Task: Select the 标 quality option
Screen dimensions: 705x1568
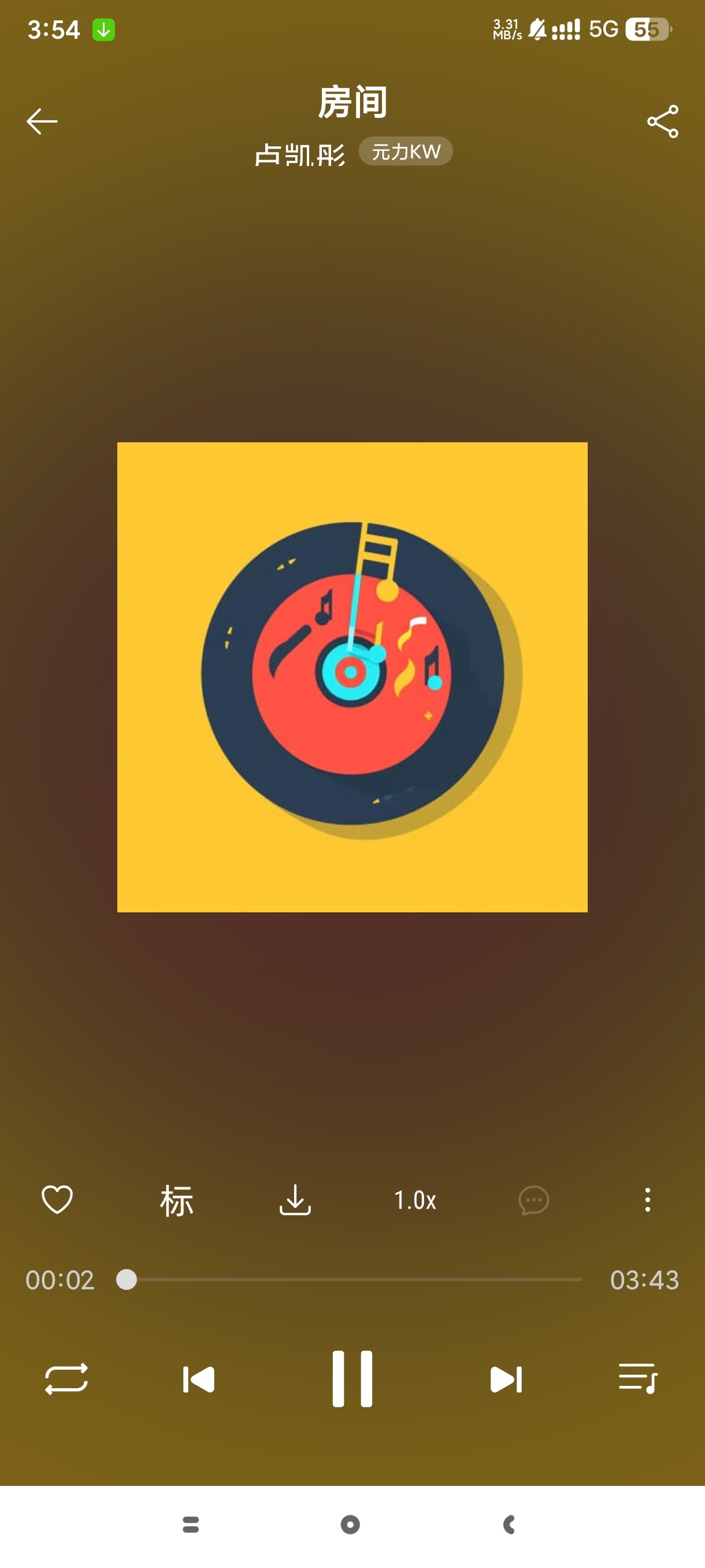Action: (x=176, y=1200)
